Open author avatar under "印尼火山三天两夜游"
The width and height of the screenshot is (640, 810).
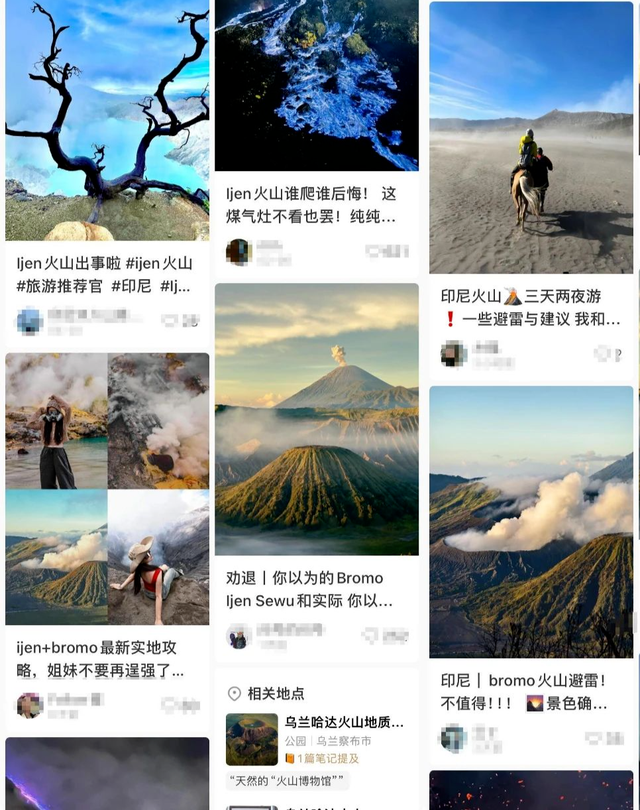click(x=454, y=353)
